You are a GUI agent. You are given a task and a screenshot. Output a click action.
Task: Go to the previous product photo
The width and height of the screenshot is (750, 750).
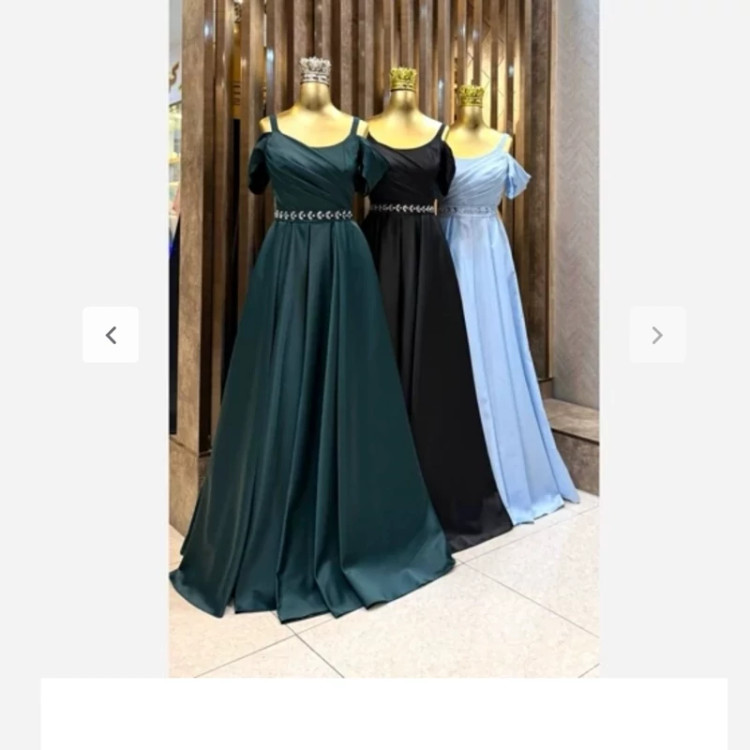coord(110,335)
